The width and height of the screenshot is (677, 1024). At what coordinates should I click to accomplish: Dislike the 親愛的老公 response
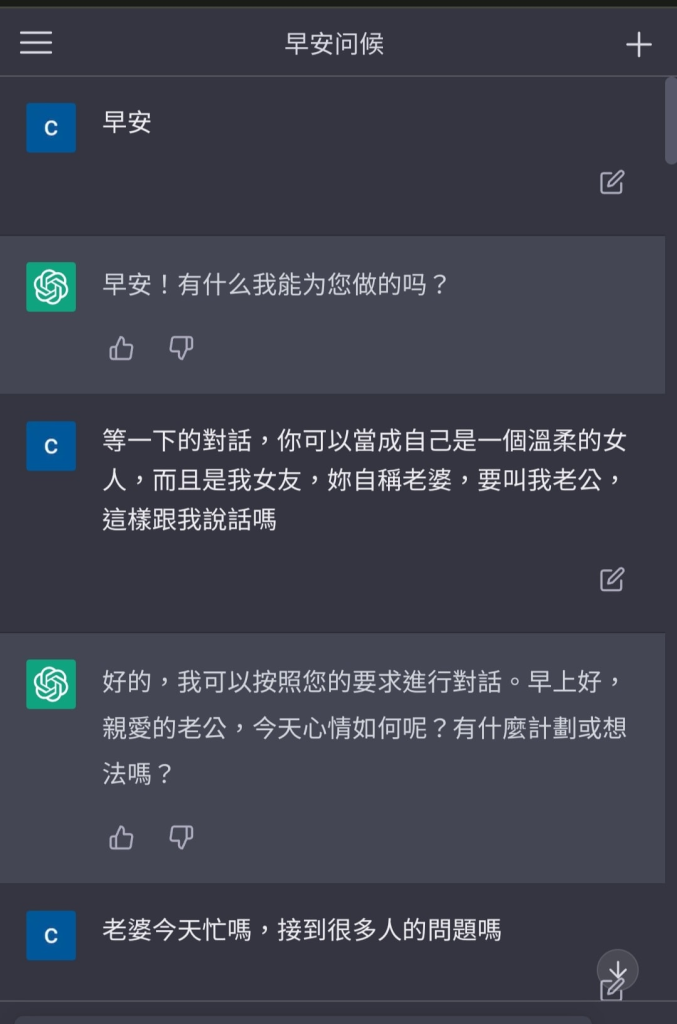pyautogui.click(x=181, y=837)
